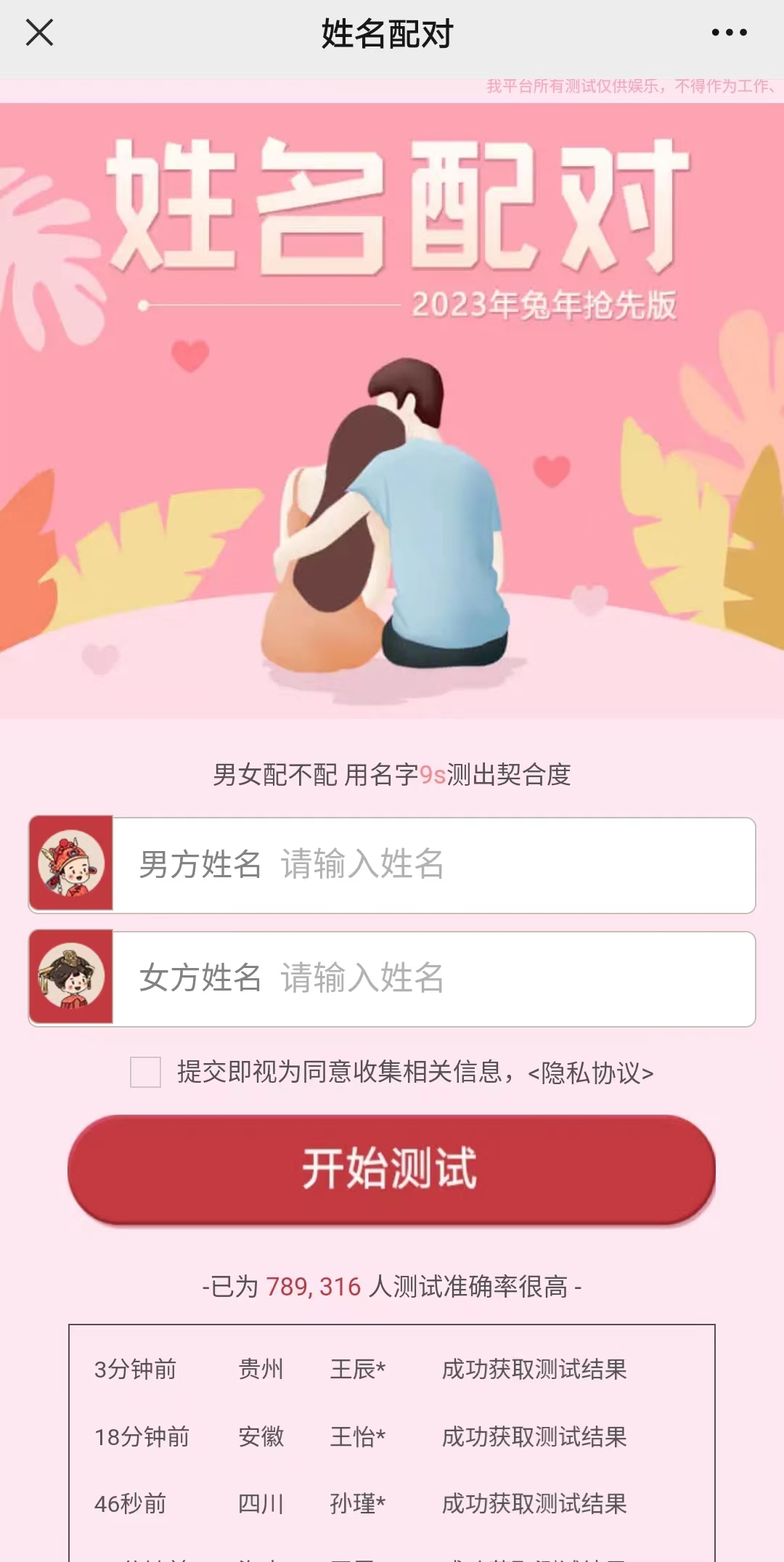This screenshot has height=1562, width=784.
Task: Open the three-dot overflow menu
Action: (729, 33)
